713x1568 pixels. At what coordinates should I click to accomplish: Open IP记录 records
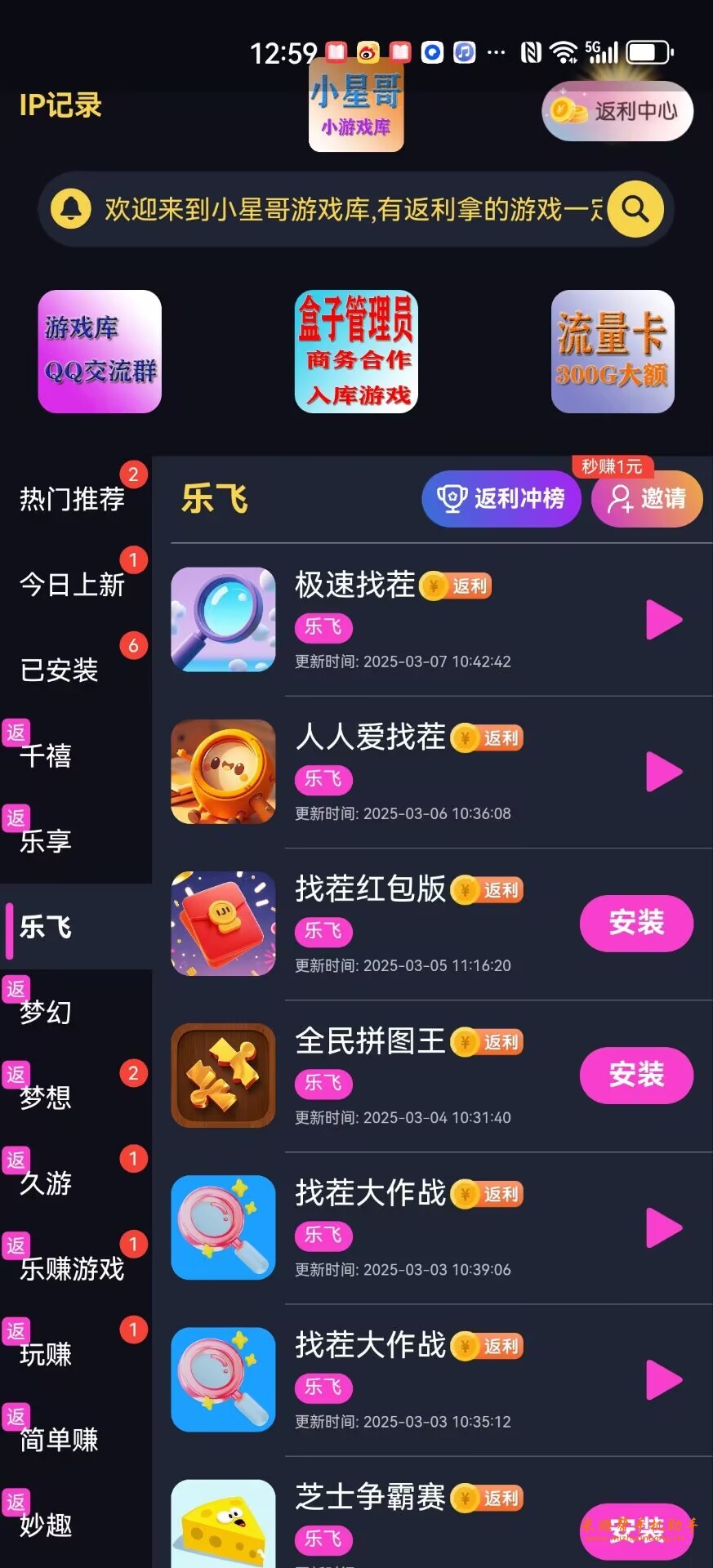[60, 105]
